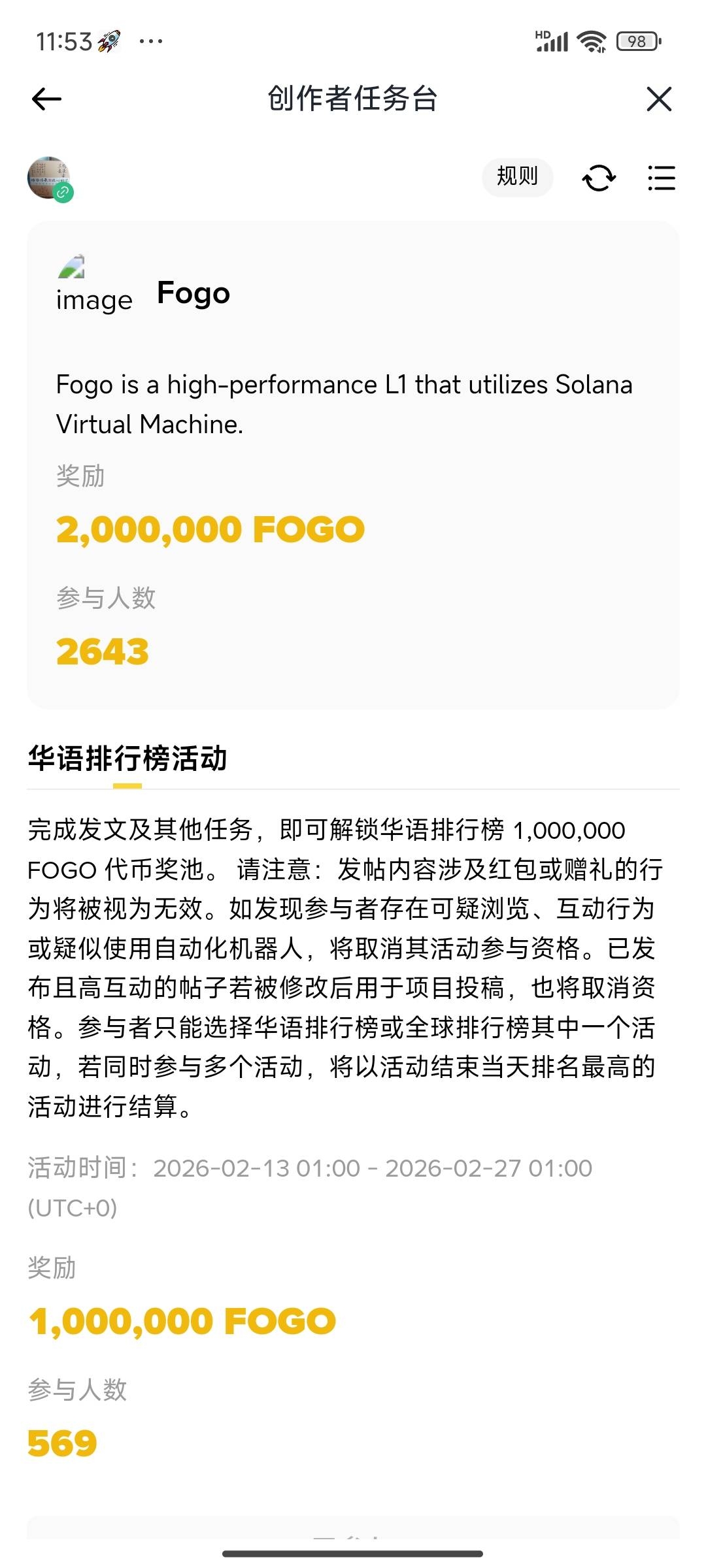The width and height of the screenshot is (706, 1568).
Task: Open the 规则 rules button
Action: click(x=517, y=176)
